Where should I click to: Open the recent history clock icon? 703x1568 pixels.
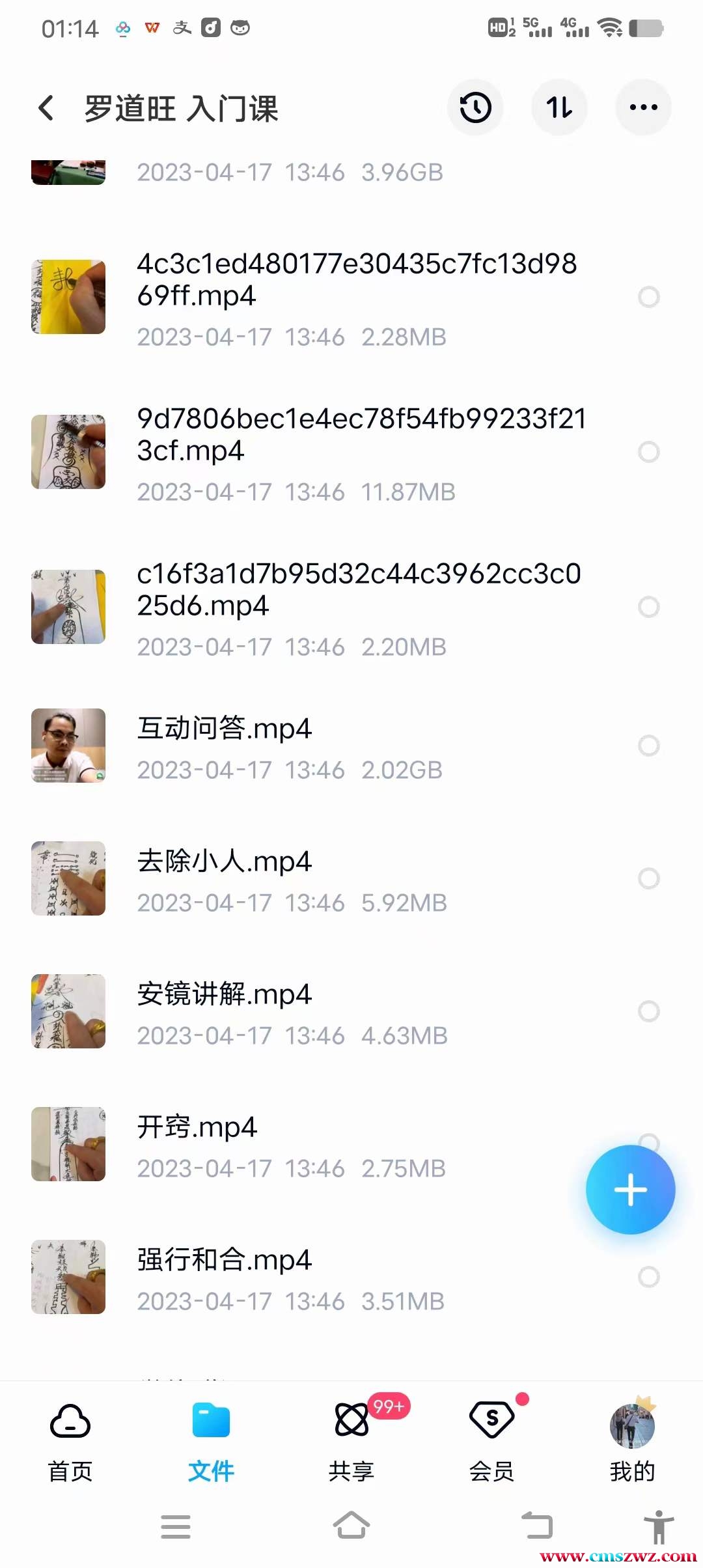click(475, 108)
